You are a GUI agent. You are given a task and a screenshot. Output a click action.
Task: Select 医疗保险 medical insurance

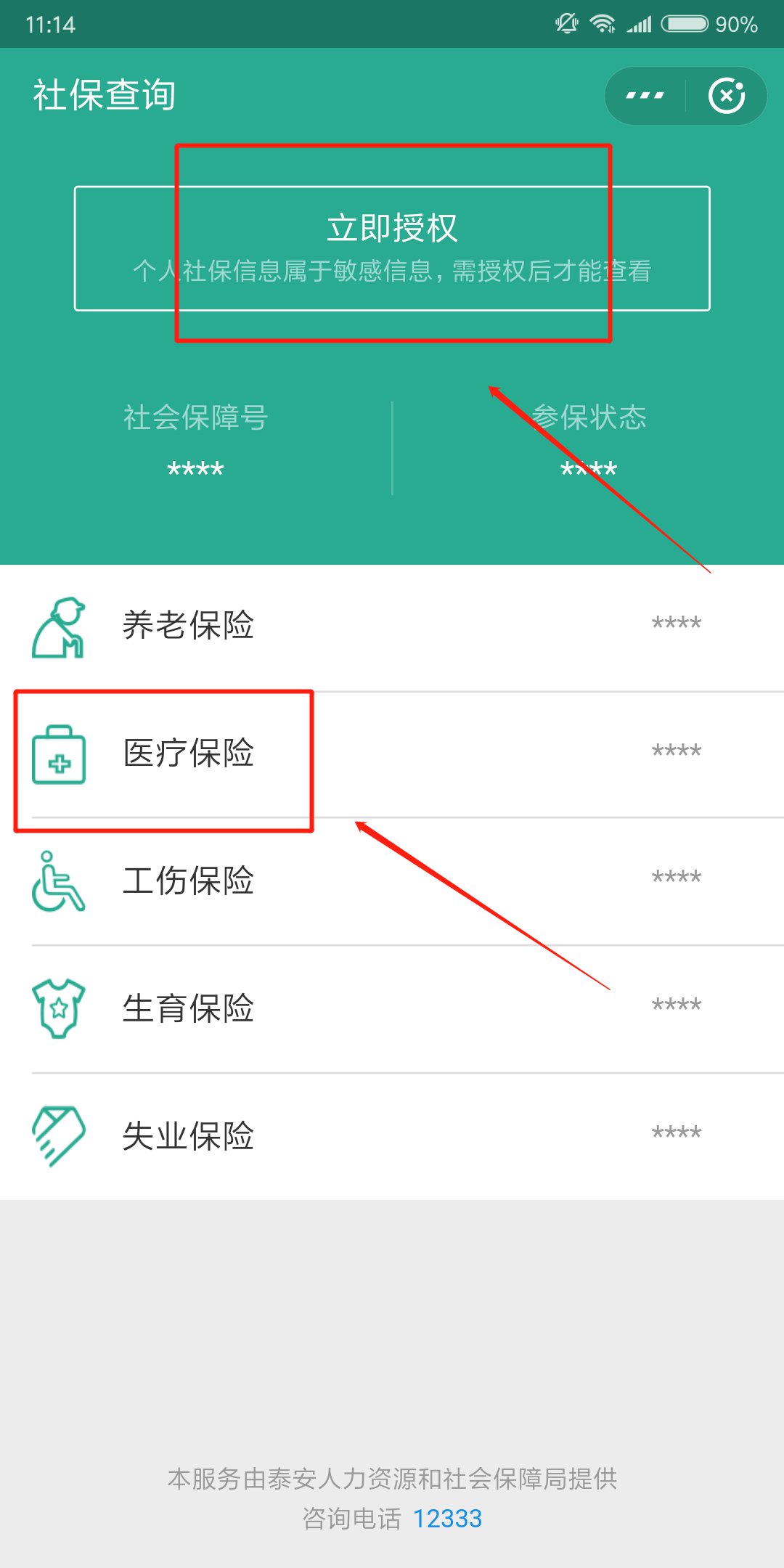click(392, 754)
